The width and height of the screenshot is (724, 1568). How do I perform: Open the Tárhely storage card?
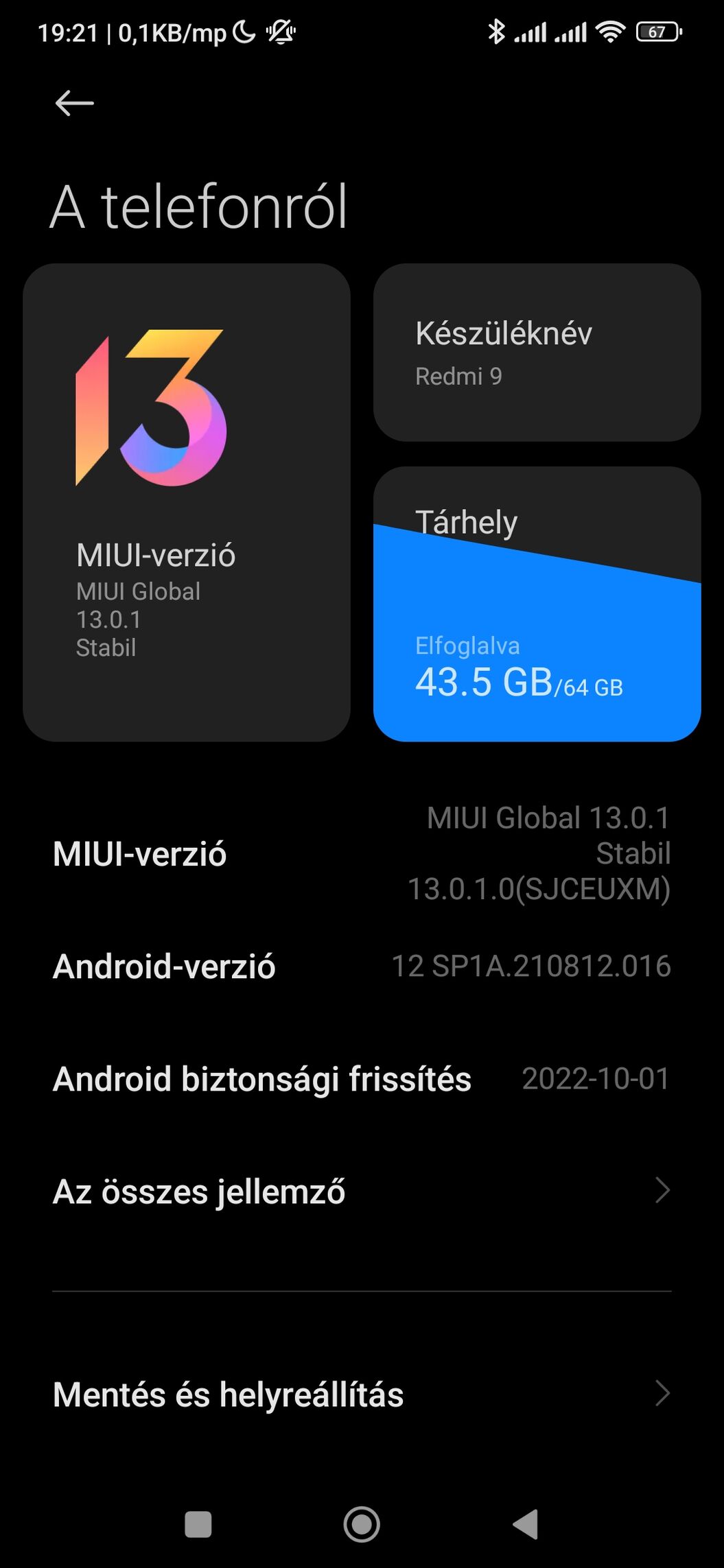[537, 604]
